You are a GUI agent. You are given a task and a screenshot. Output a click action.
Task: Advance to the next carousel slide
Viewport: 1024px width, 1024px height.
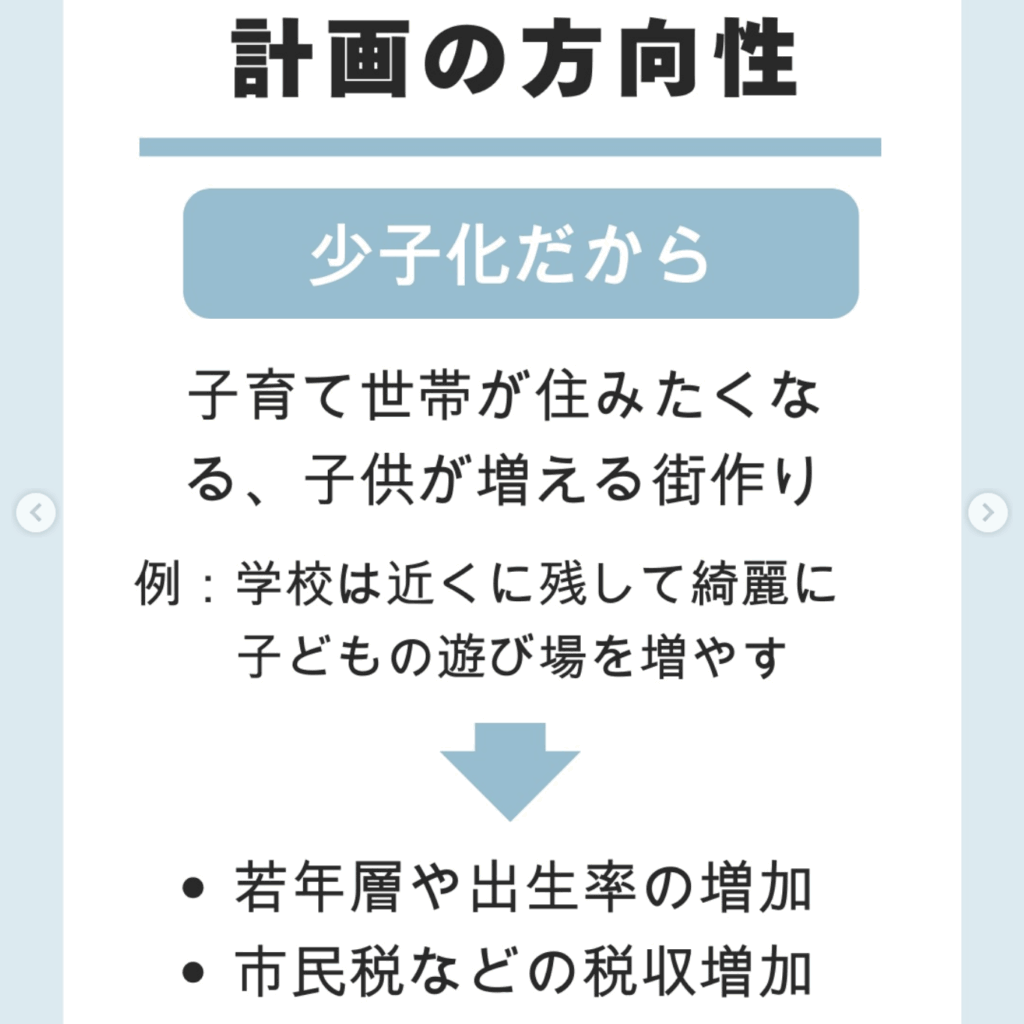(x=987, y=513)
